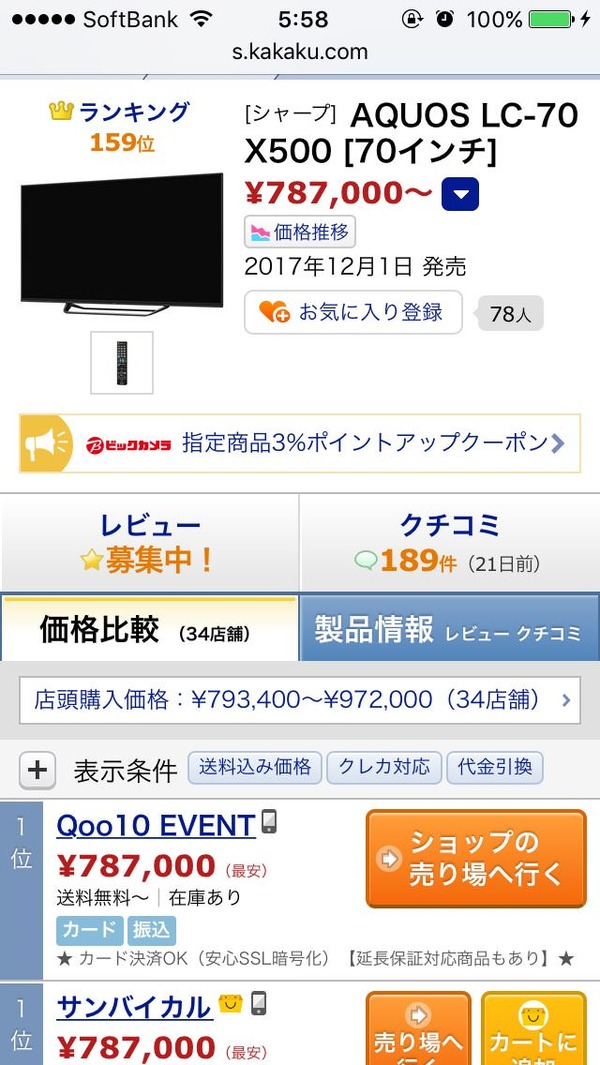This screenshot has width=600, height=1065.
Task: Expand 表示条件 with the plus button
Action: pyautogui.click(x=37, y=770)
